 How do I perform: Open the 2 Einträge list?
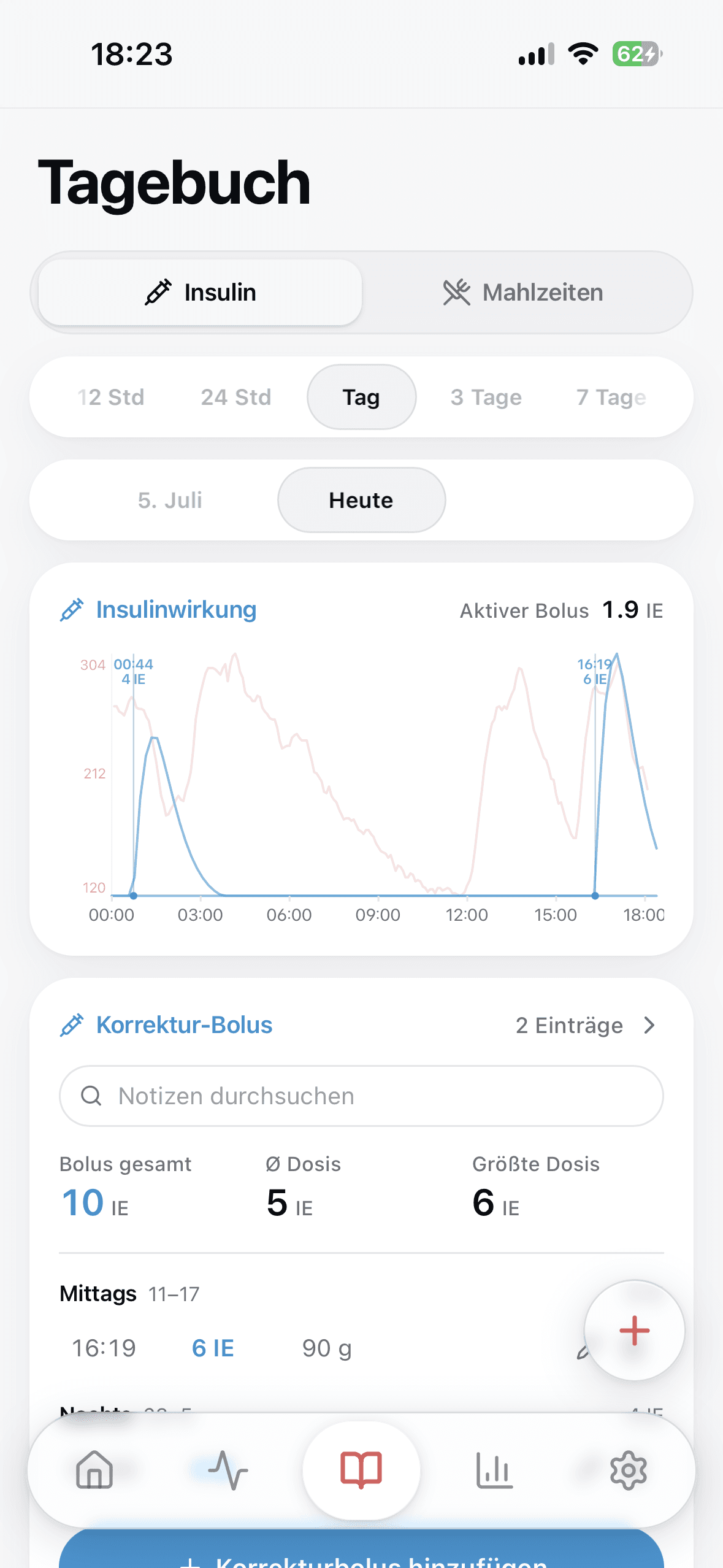click(x=586, y=1025)
